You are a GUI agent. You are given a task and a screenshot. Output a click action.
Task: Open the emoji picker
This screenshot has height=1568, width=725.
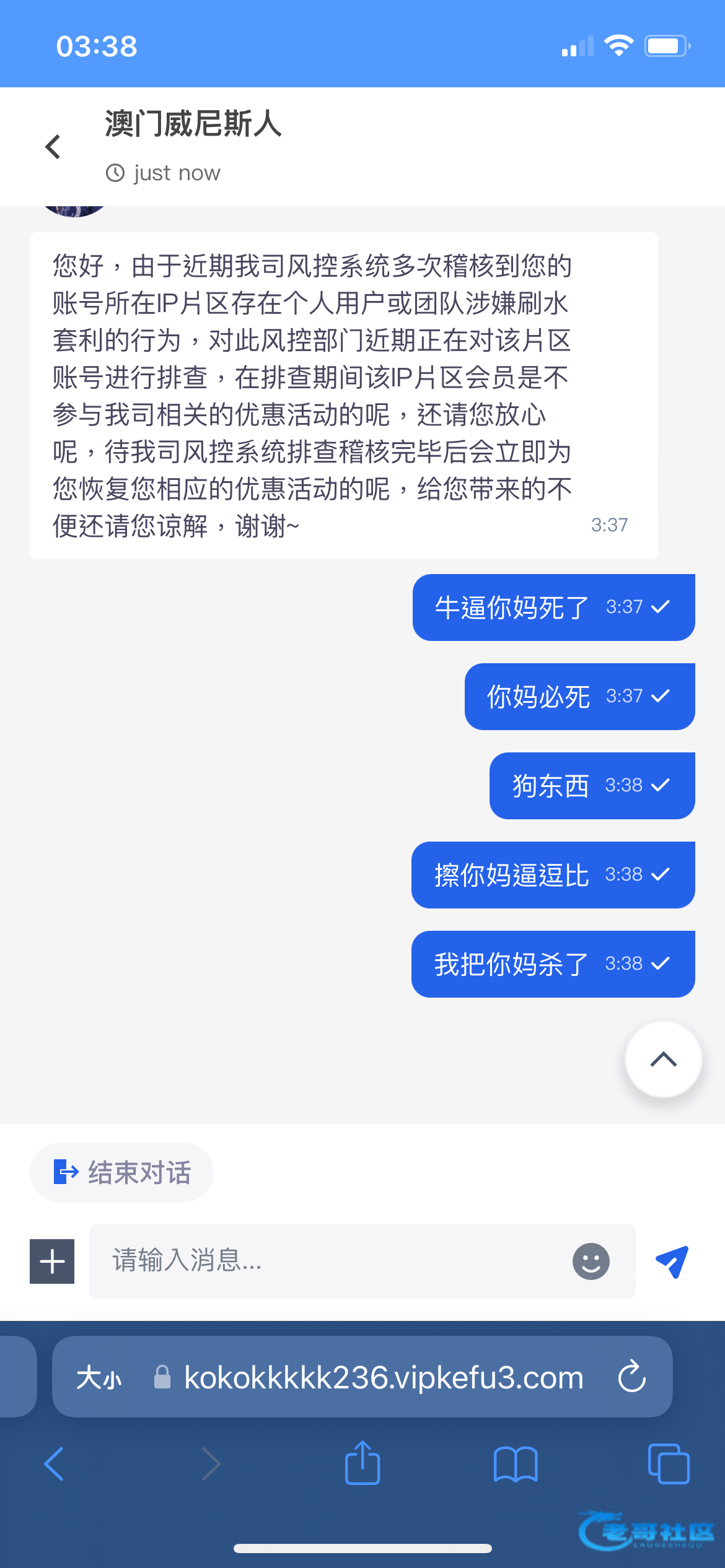click(591, 1261)
